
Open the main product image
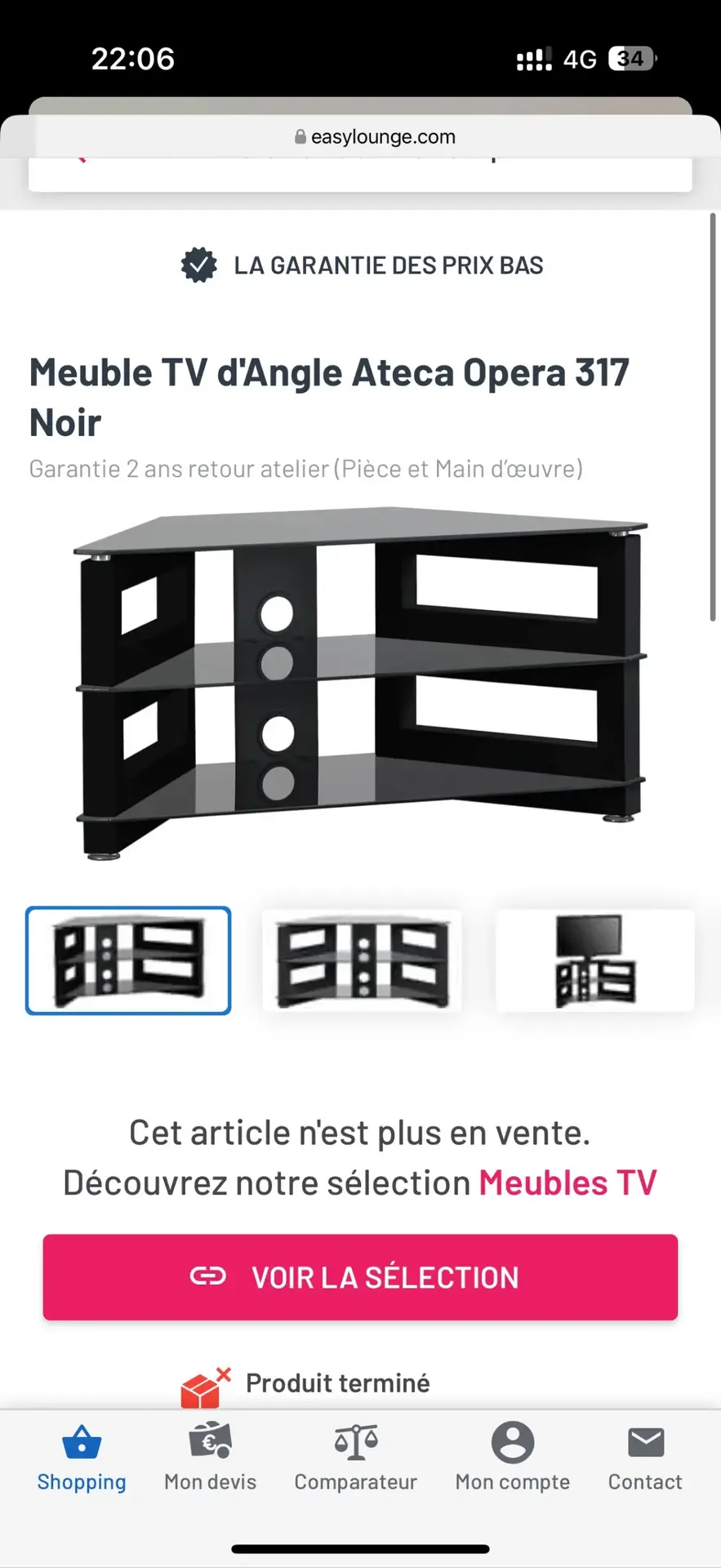tap(360, 683)
